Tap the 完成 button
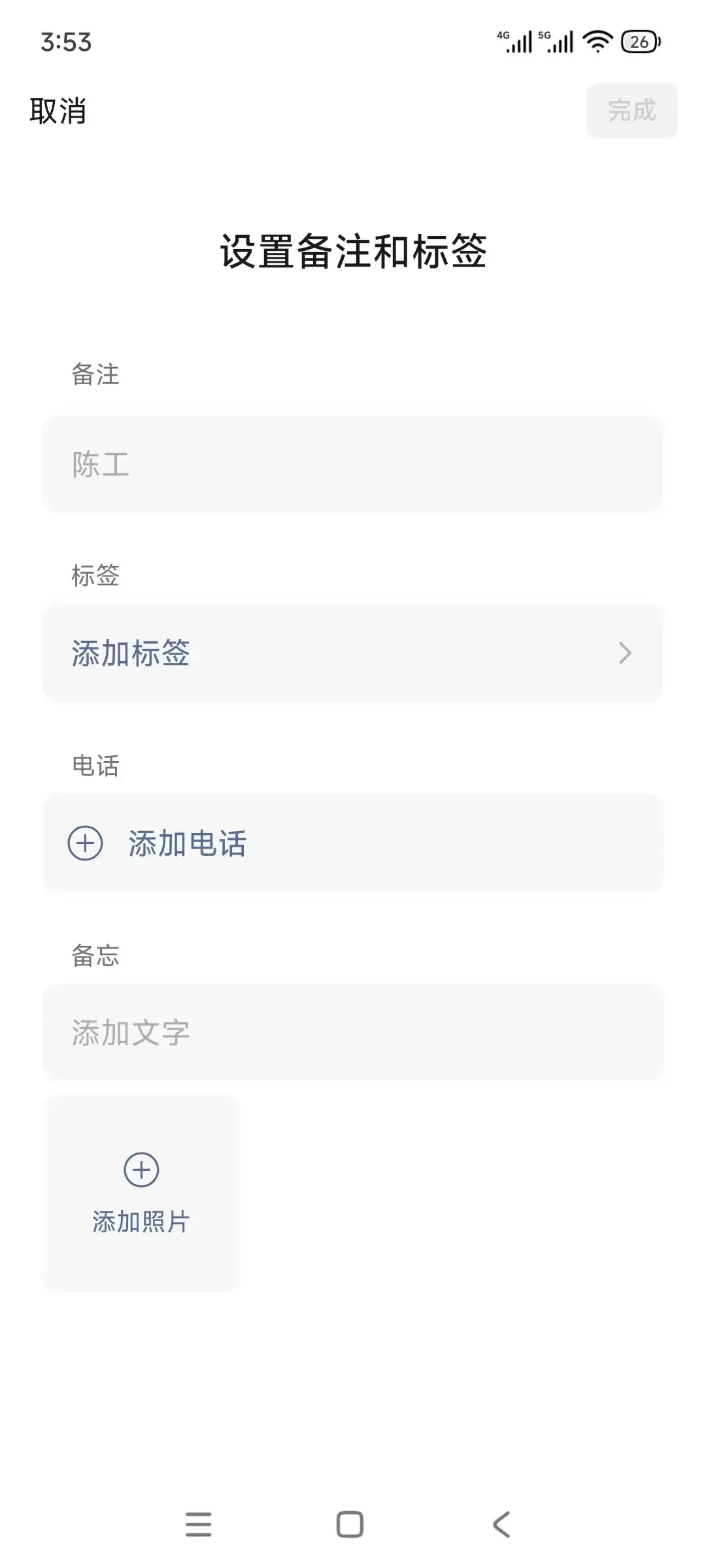The image size is (706, 1568). click(x=631, y=110)
